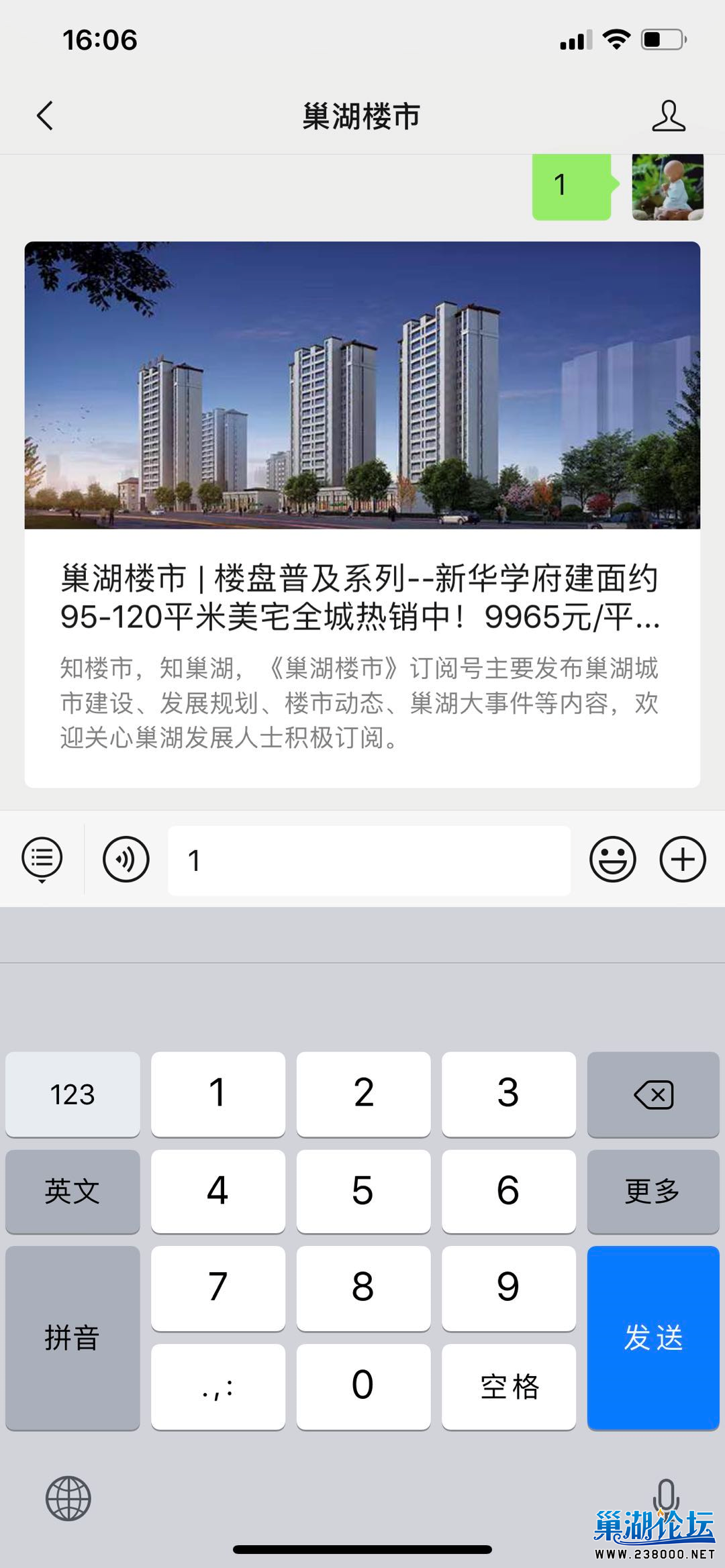Tap the globe keyboard switcher
Image resolution: width=725 pixels, height=1568 pixels.
68,1498
